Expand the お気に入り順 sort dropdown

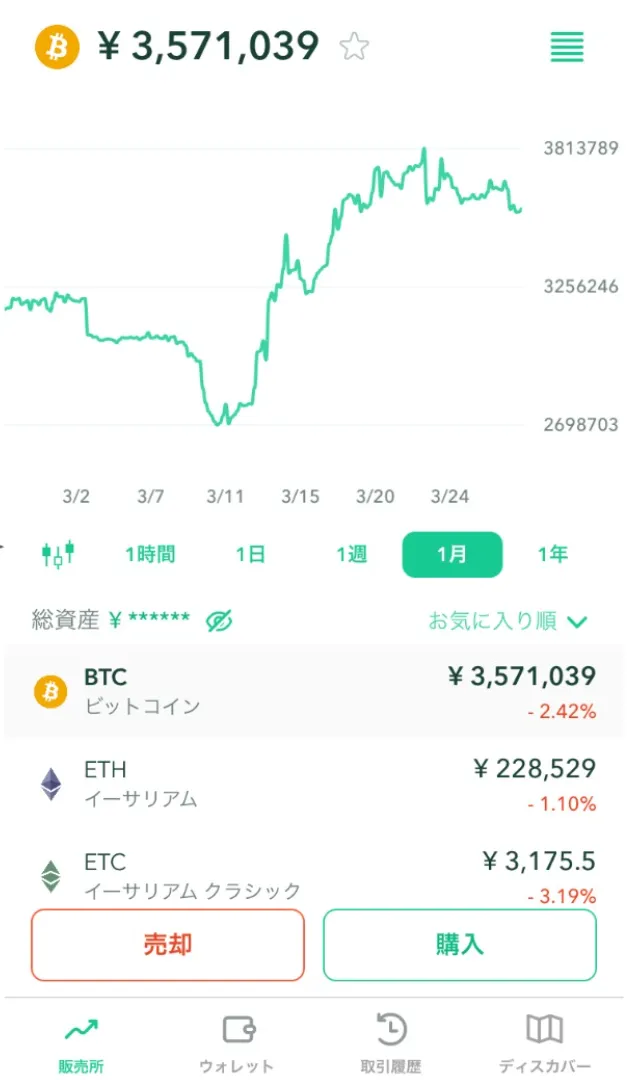(507, 621)
